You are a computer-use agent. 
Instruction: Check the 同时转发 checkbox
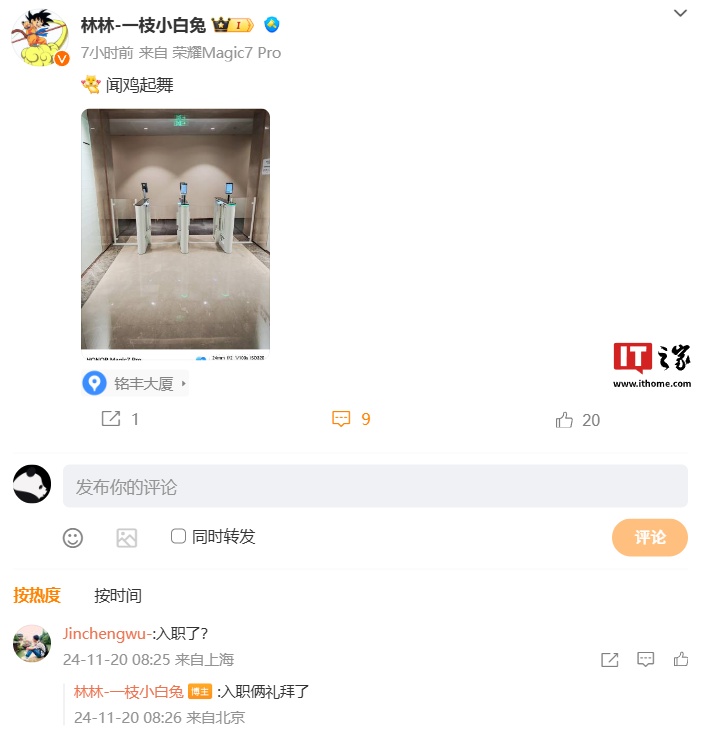pyautogui.click(x=179, y=536)
